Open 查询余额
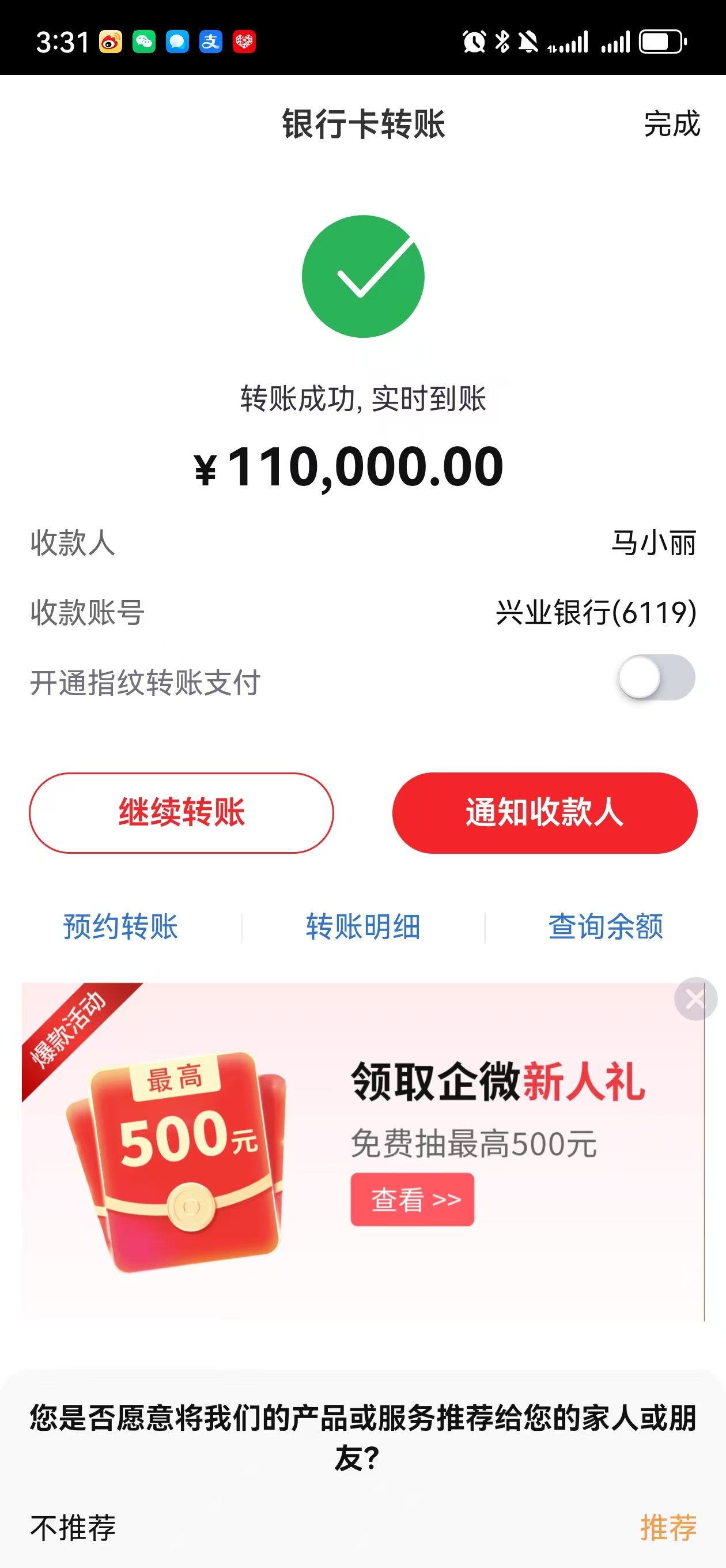The width and height of the screenshot is (726, 1568). [x=605, y=926]
